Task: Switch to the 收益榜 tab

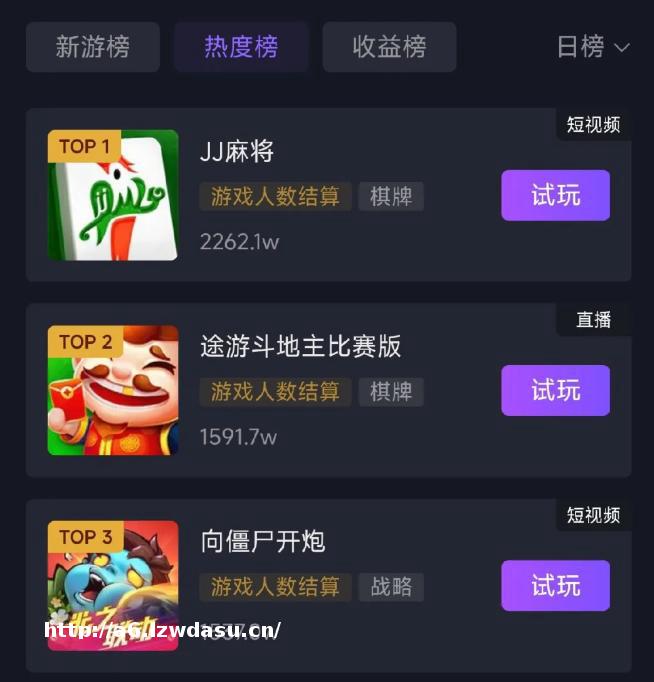Action: tap(389, 47)
